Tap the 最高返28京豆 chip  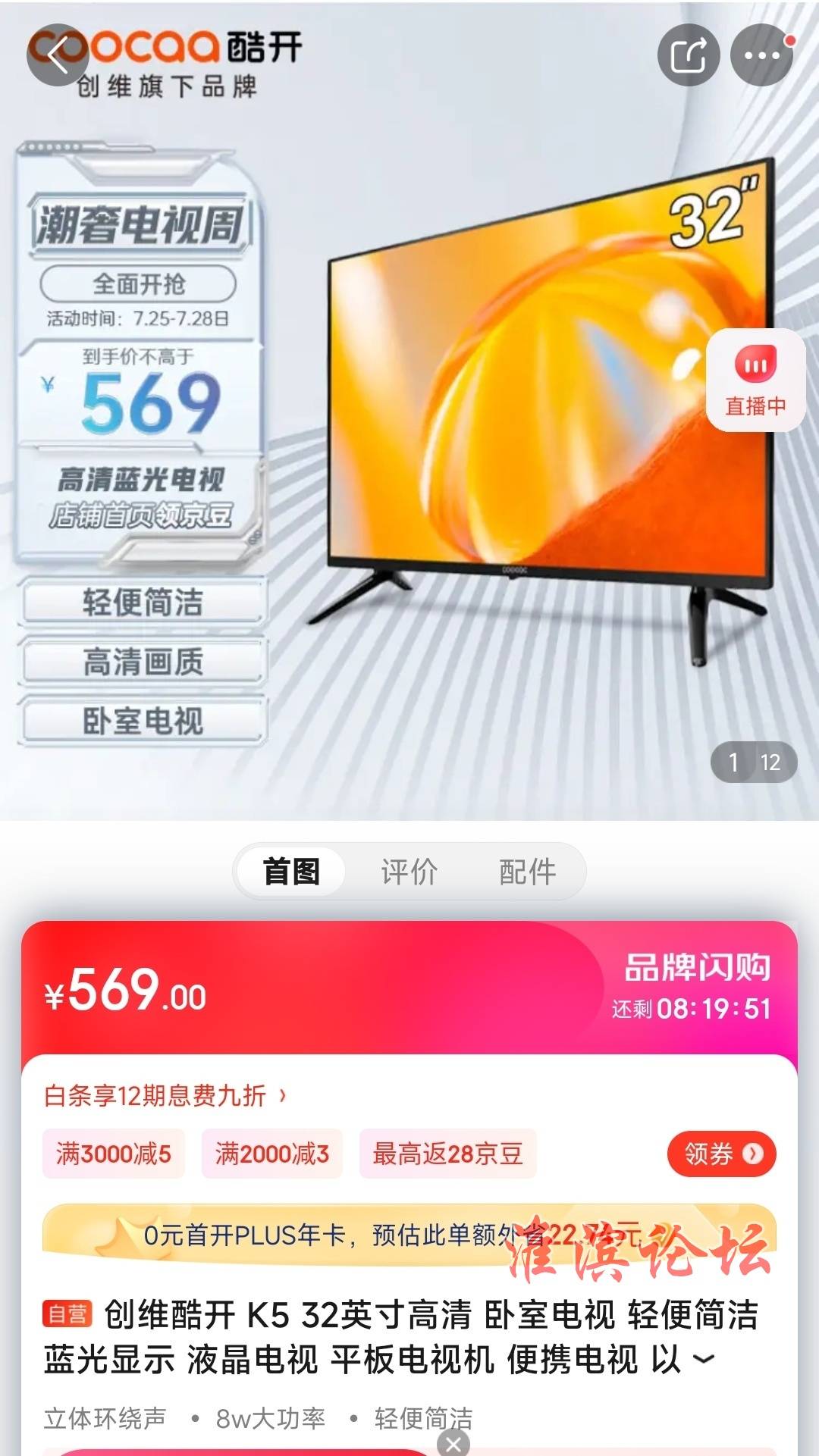(x=447, y=1154)
